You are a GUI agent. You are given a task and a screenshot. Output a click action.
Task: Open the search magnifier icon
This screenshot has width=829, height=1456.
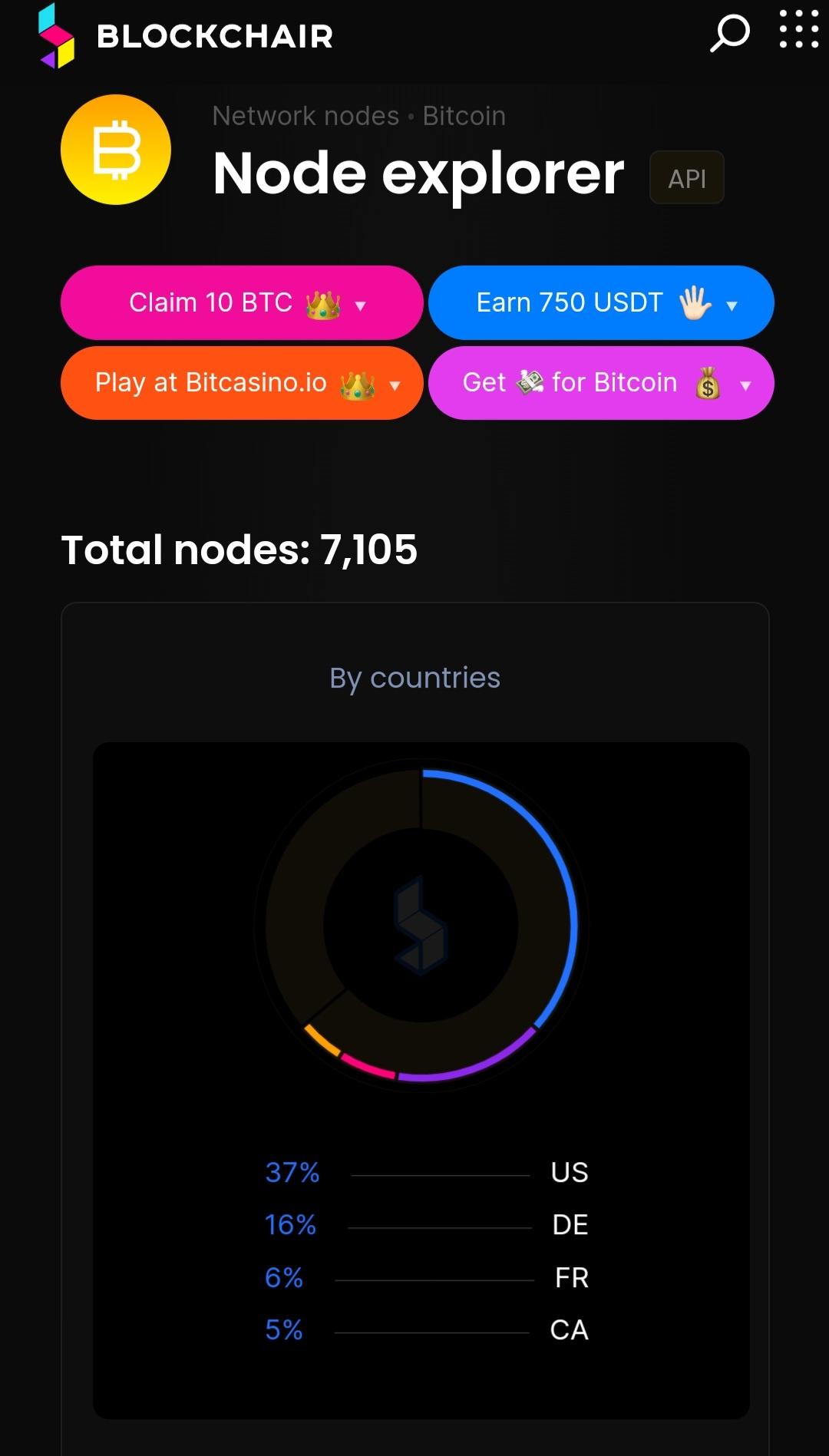click(729, 33)
